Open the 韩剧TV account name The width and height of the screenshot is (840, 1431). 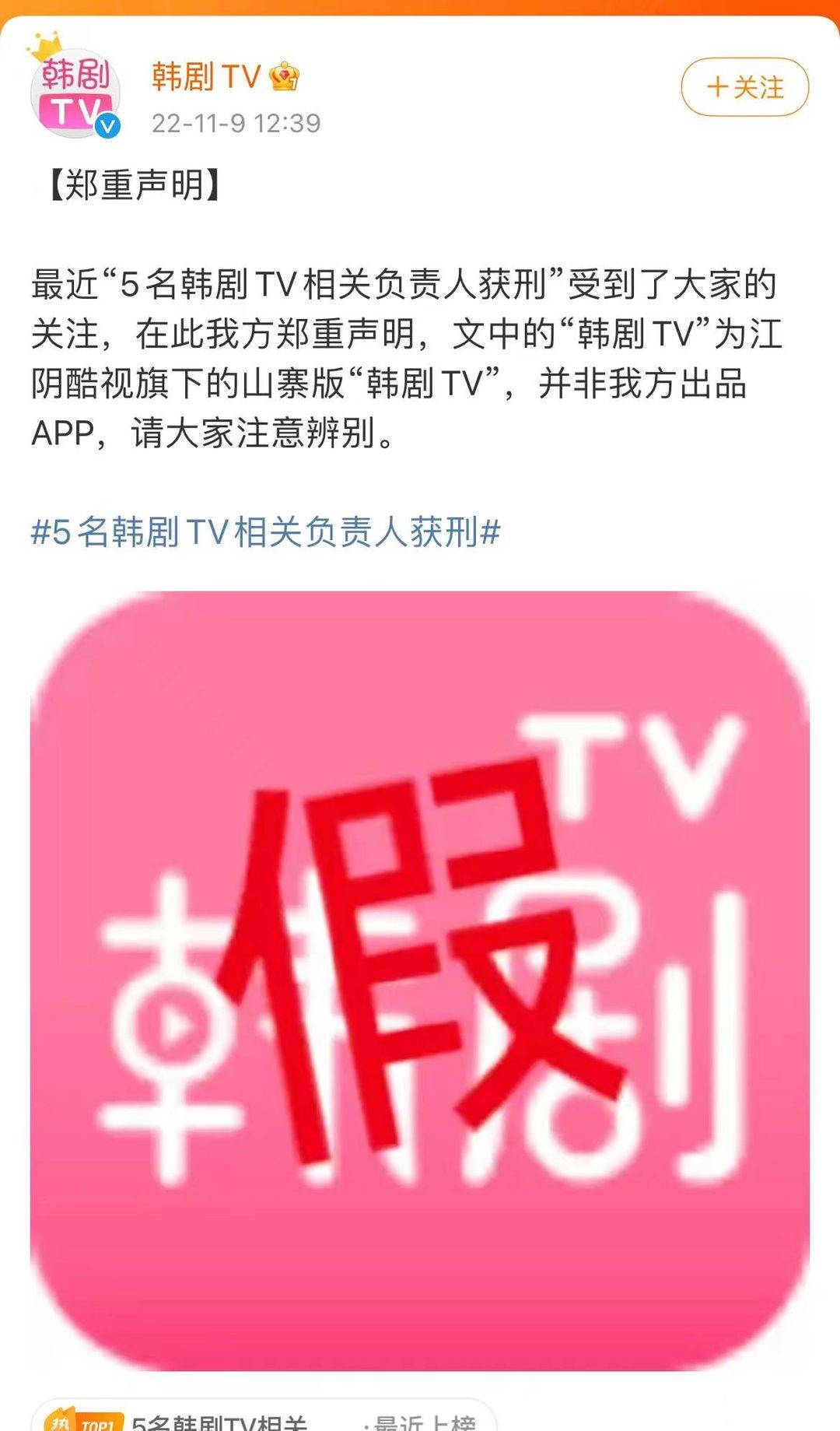(x=207, y=76)
